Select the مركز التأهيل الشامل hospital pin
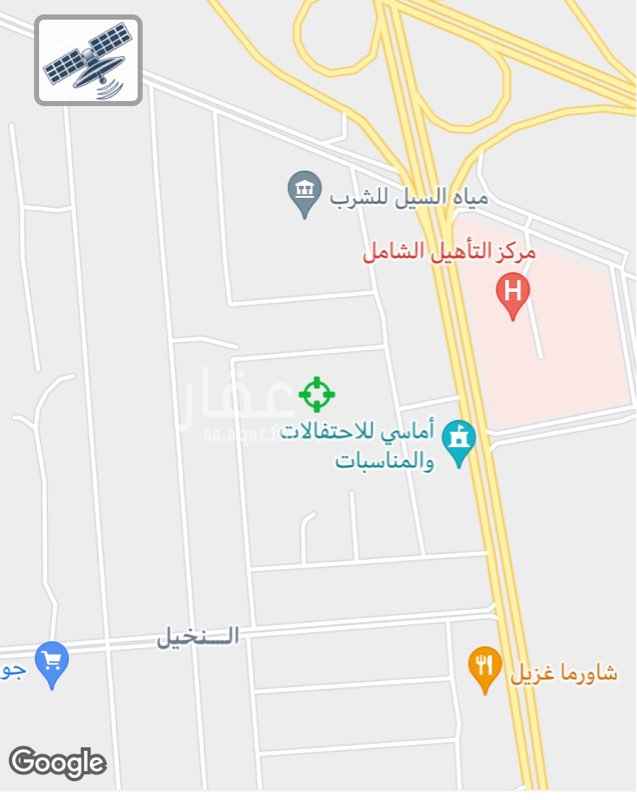The image size is (637, 800). [513, 296]
